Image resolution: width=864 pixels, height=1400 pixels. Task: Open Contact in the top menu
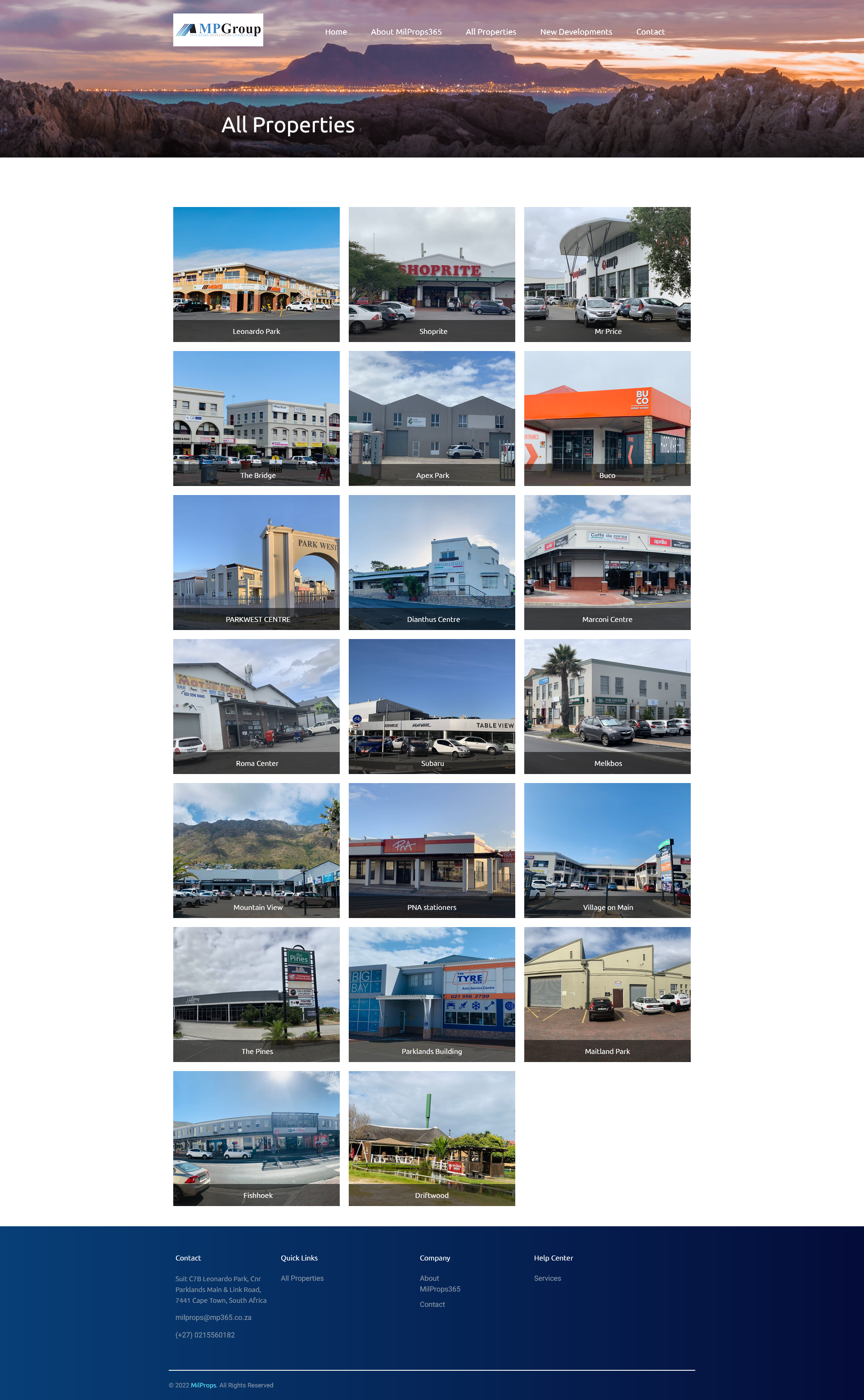pyautogui.click(x=650, y=32)
